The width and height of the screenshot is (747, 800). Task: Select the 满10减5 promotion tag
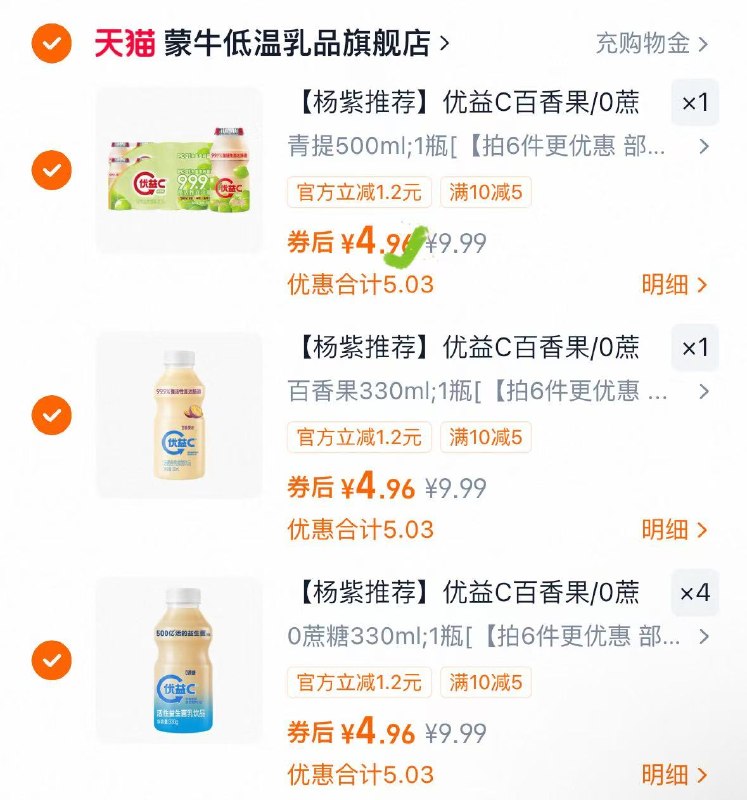click(487, 192)
